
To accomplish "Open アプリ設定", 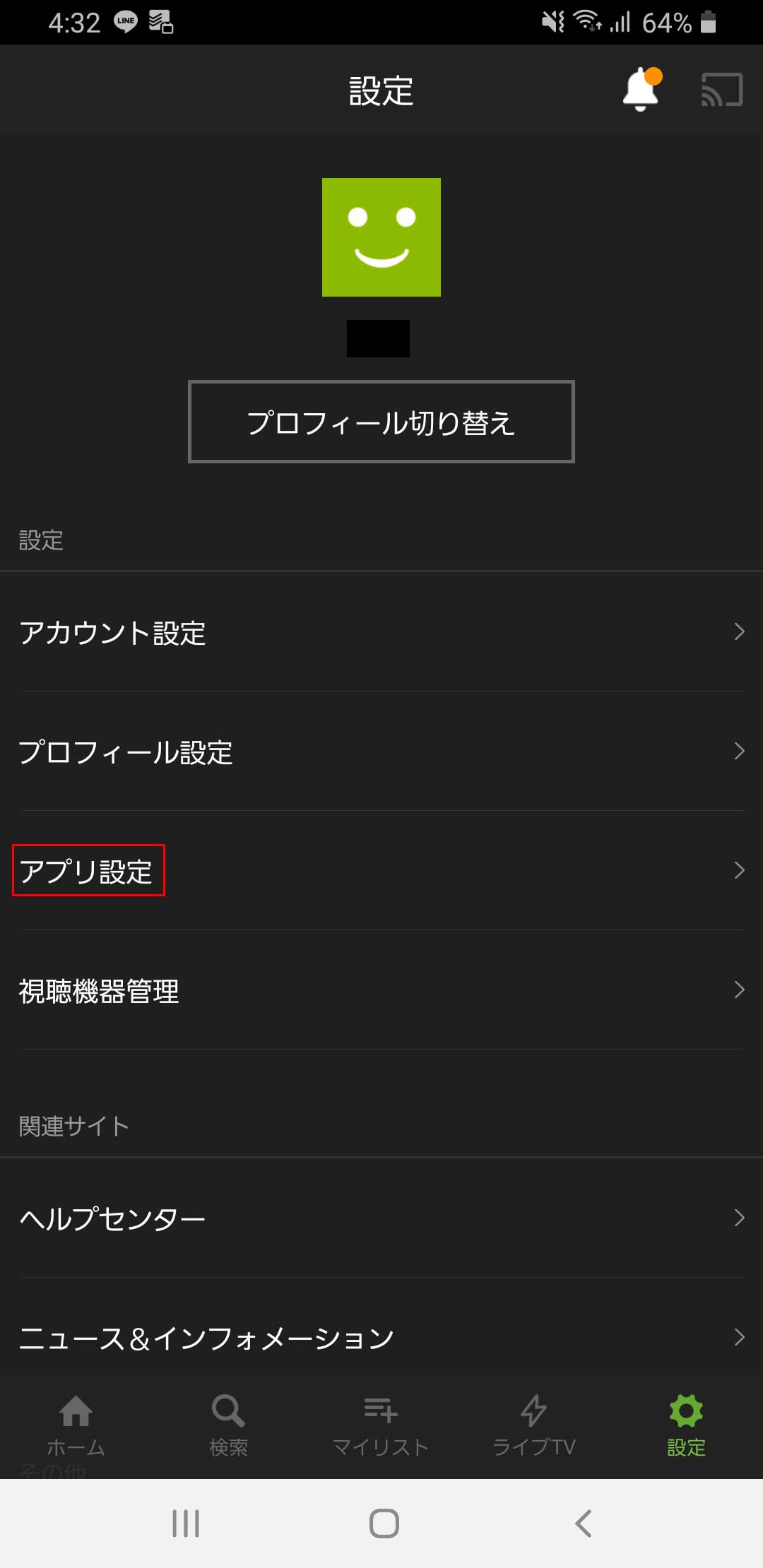I will point(381,871).
